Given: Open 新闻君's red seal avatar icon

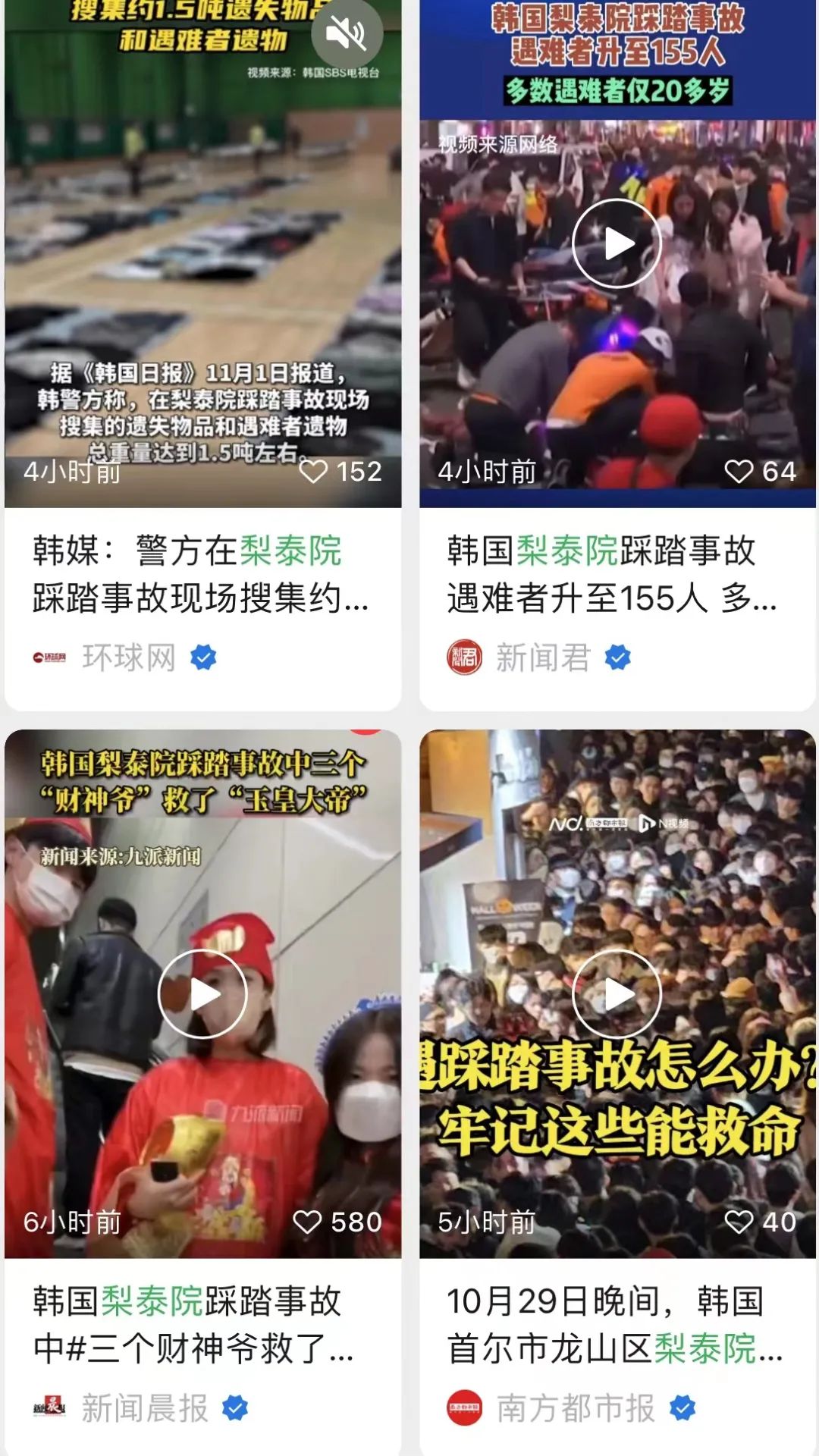Looking at the screenshot, I should click(463, 657).
